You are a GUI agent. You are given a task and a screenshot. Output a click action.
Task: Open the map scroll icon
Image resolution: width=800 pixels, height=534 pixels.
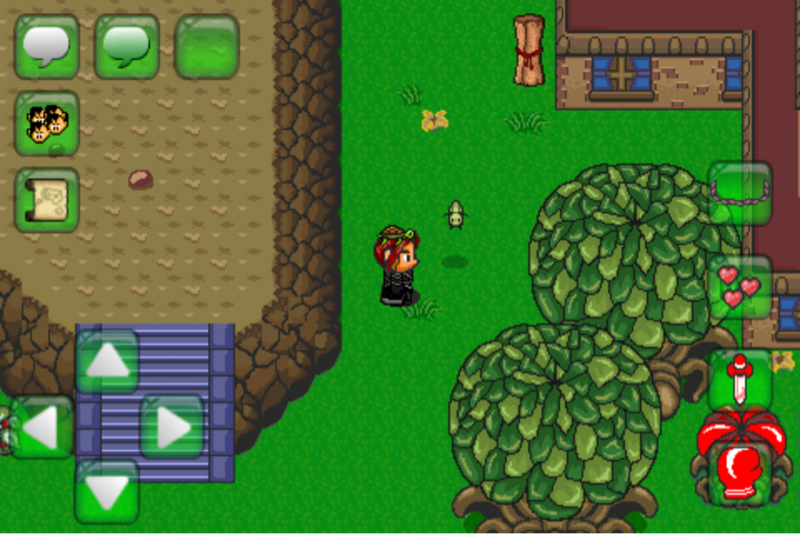coord(47,200)
